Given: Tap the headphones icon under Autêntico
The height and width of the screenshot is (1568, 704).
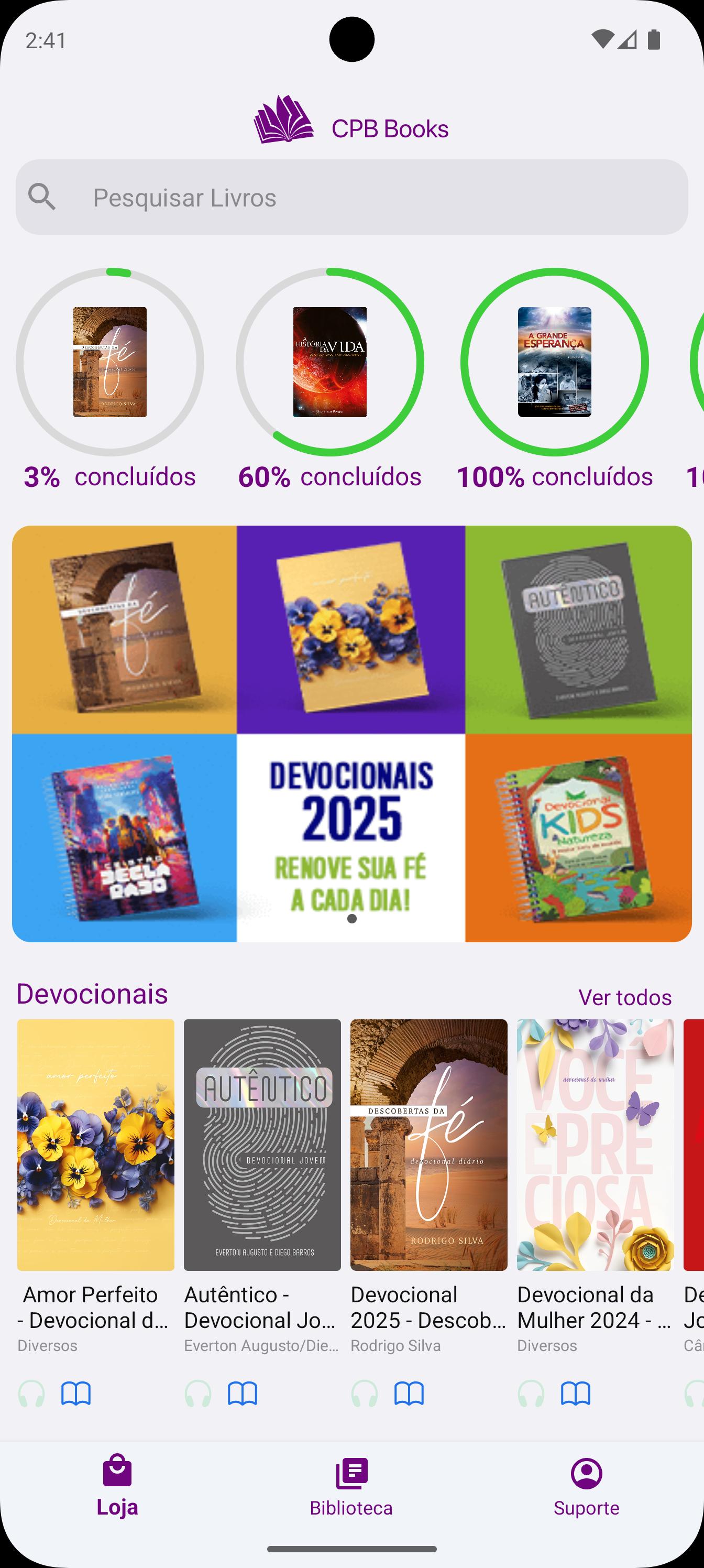Looking at the screenshot, I should 198,1393.
